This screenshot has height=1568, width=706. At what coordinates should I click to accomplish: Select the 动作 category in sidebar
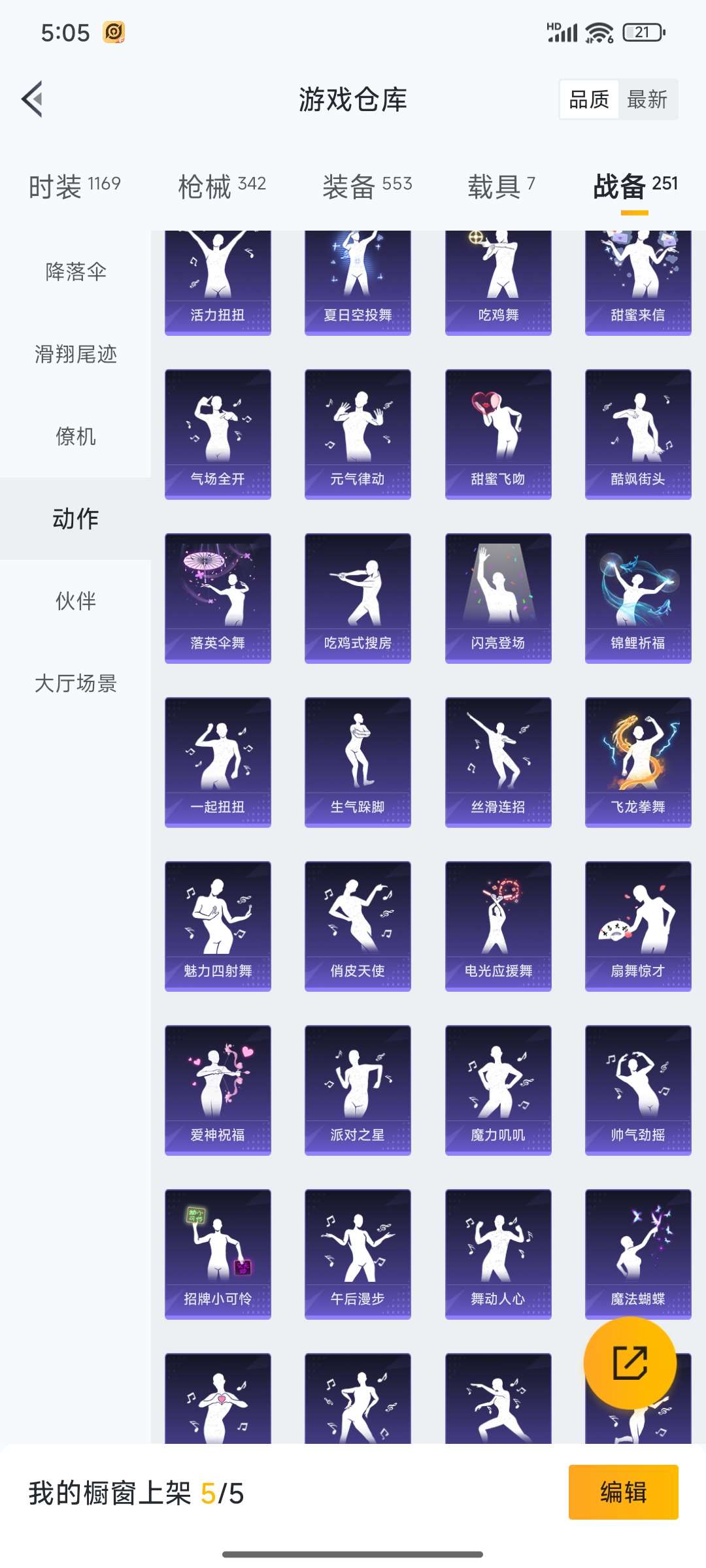pos(75,519)
